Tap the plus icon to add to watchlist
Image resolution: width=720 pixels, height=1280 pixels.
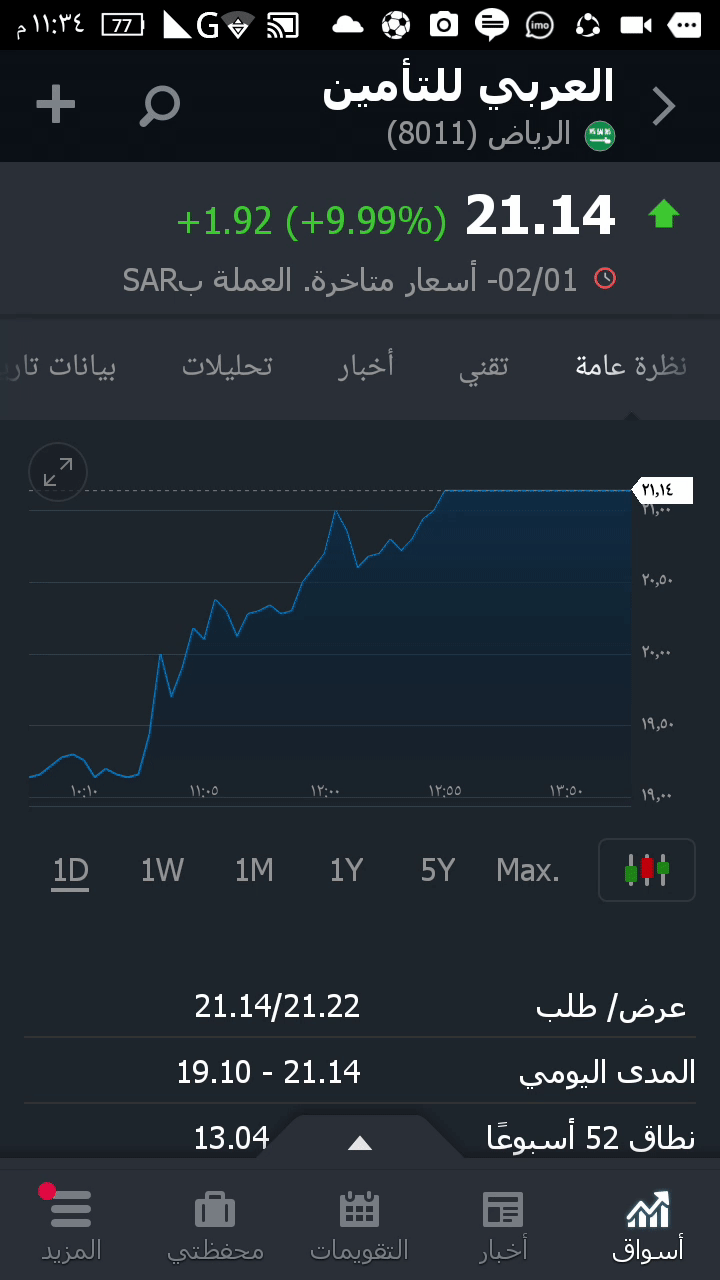(56, 104)
